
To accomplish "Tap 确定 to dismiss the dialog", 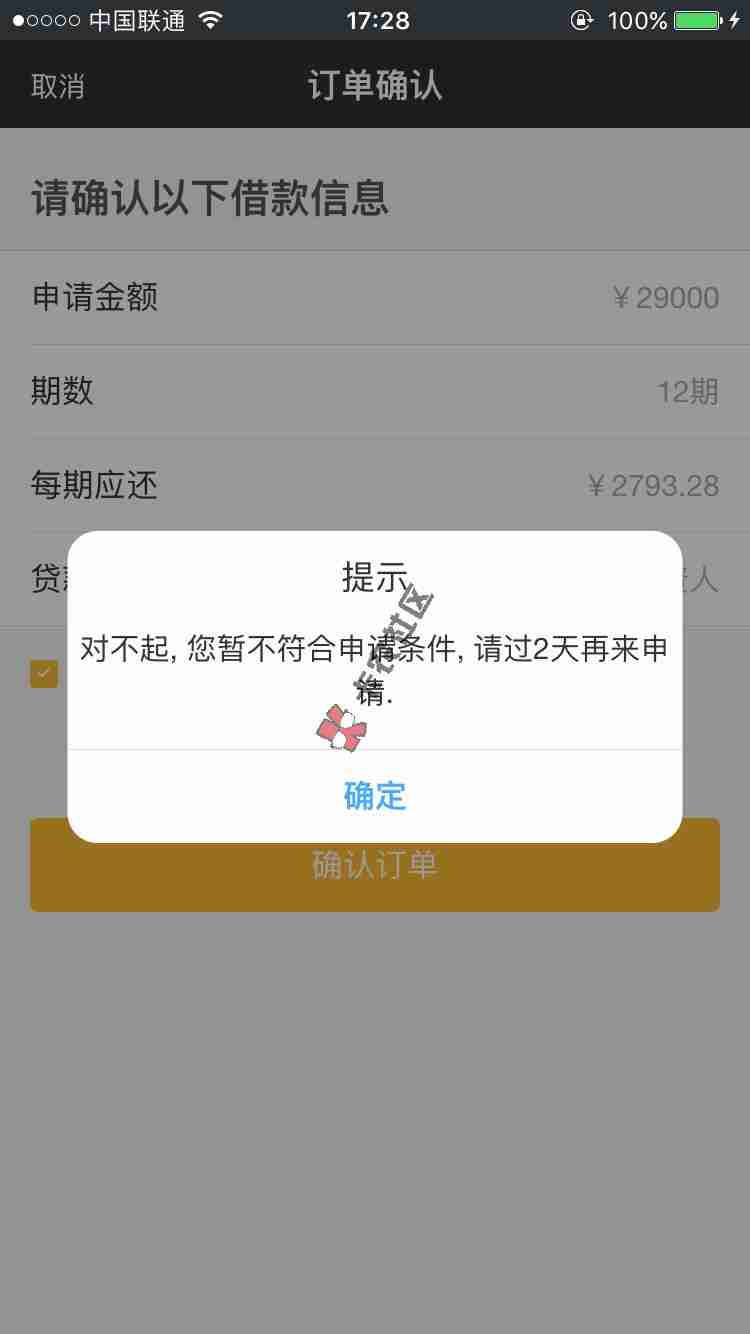I will tap(375, 796).
